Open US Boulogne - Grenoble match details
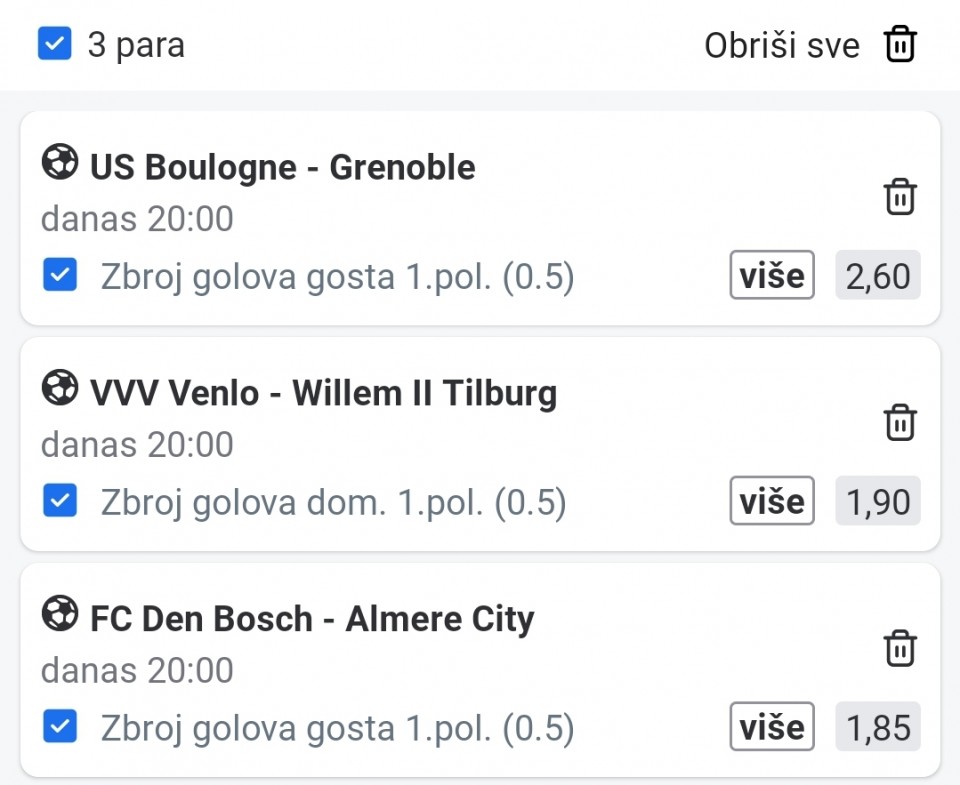The width and height of the screenshot is (960, 785). click(x=282, y=167)
